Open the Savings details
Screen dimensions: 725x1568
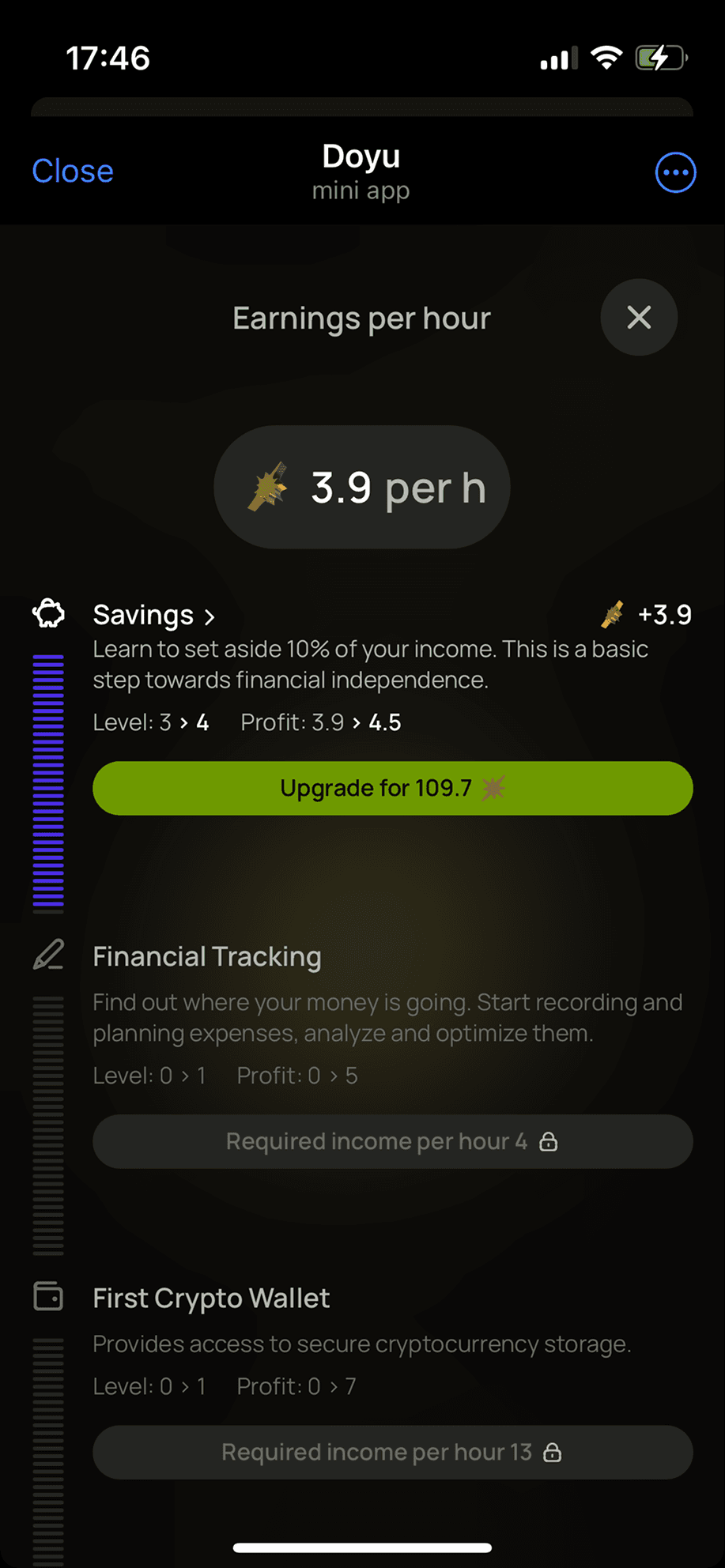pyautogui.click(x=153, y=616)
